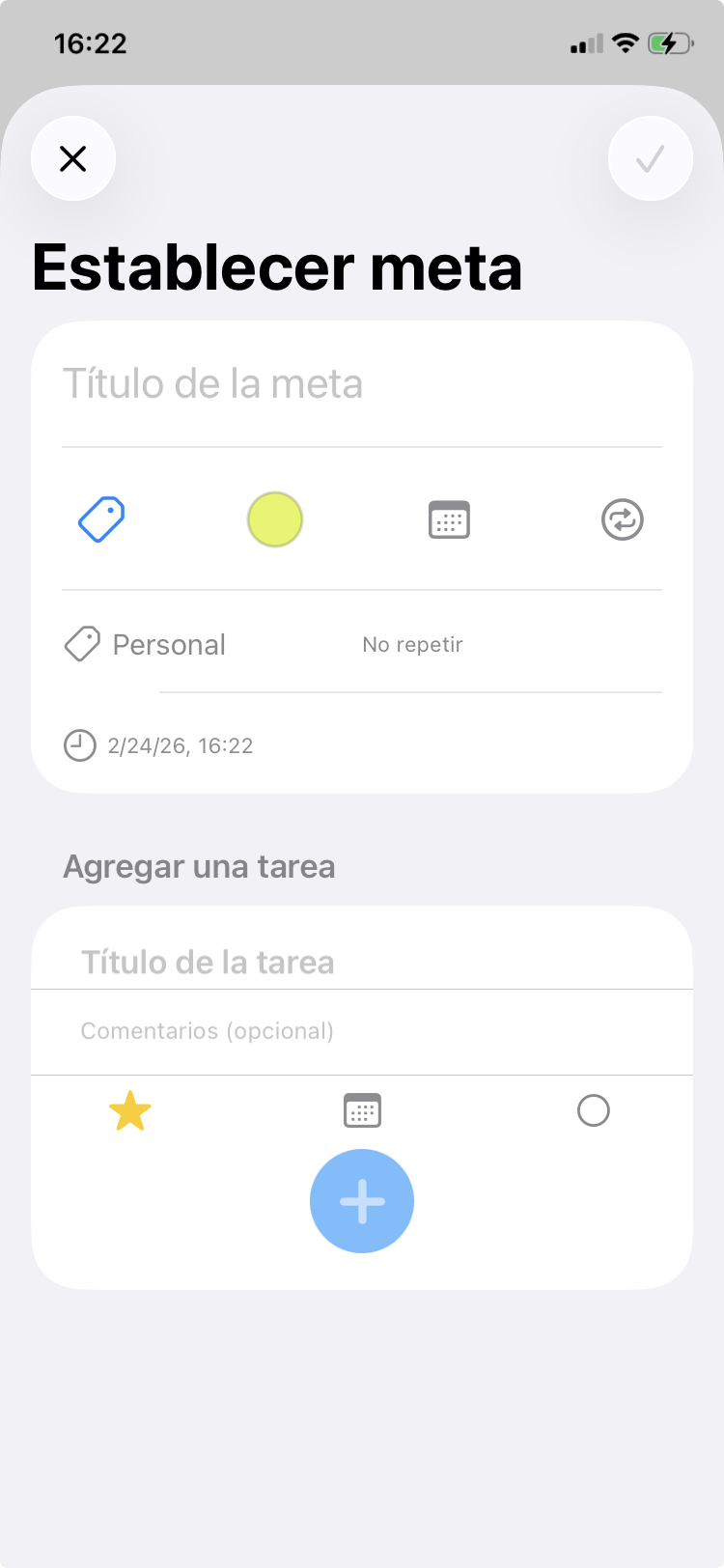Viewport: 724px width, 1568px height.
Task: Toggle the task completion circle
Action: coord(594,1110)
